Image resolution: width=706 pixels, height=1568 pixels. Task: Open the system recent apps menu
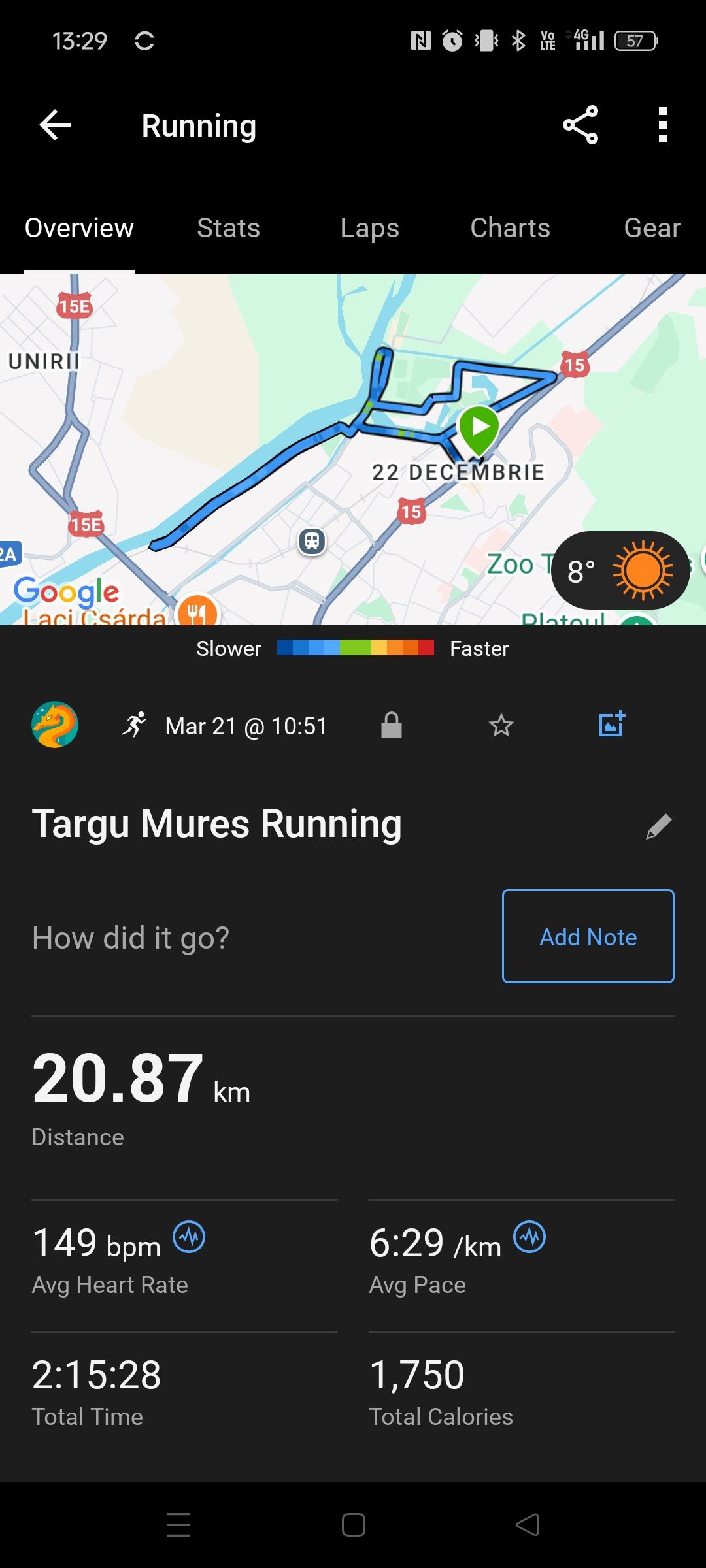(178, 1525)
